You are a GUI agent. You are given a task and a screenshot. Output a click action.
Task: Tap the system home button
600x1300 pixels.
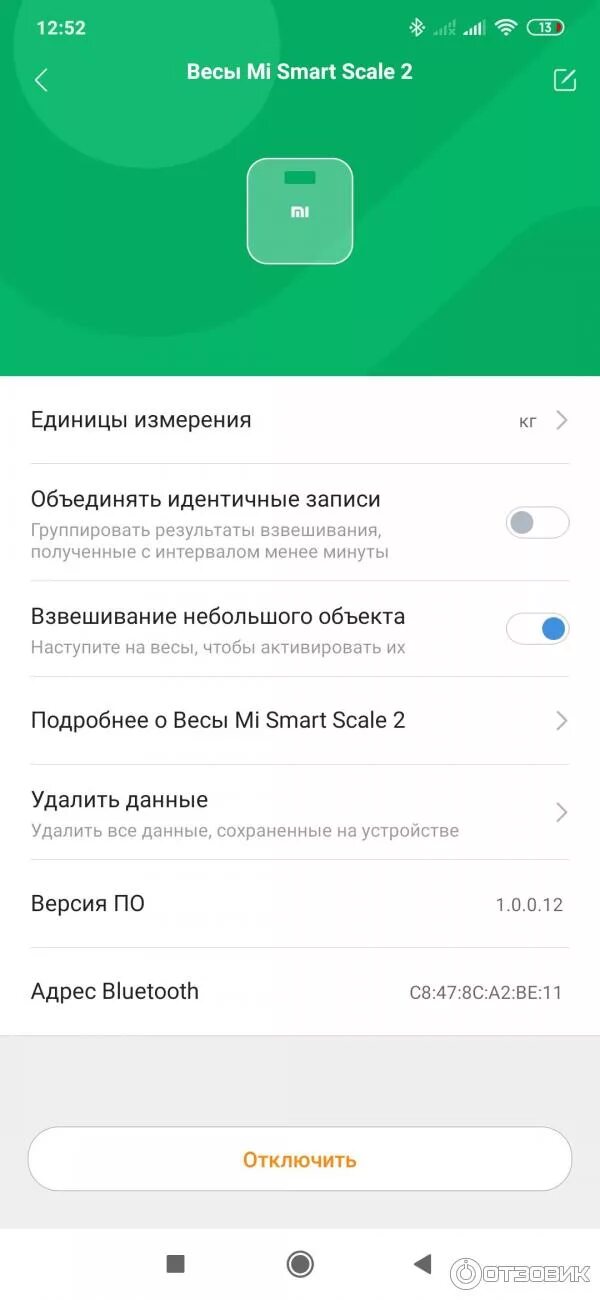point(300,1264)
